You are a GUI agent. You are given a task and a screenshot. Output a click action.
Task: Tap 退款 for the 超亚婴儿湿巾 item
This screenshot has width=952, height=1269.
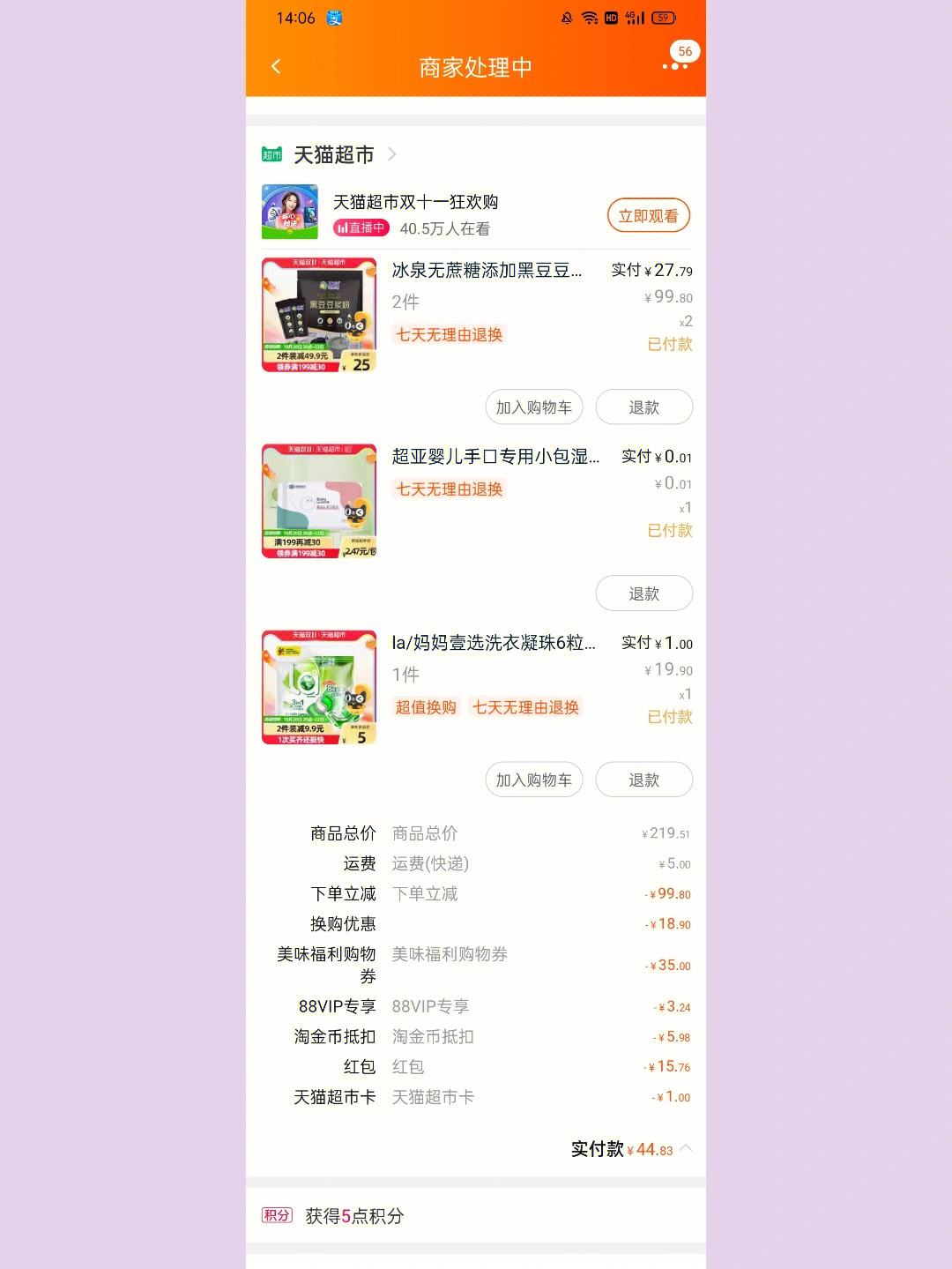[x=644, y=593]
